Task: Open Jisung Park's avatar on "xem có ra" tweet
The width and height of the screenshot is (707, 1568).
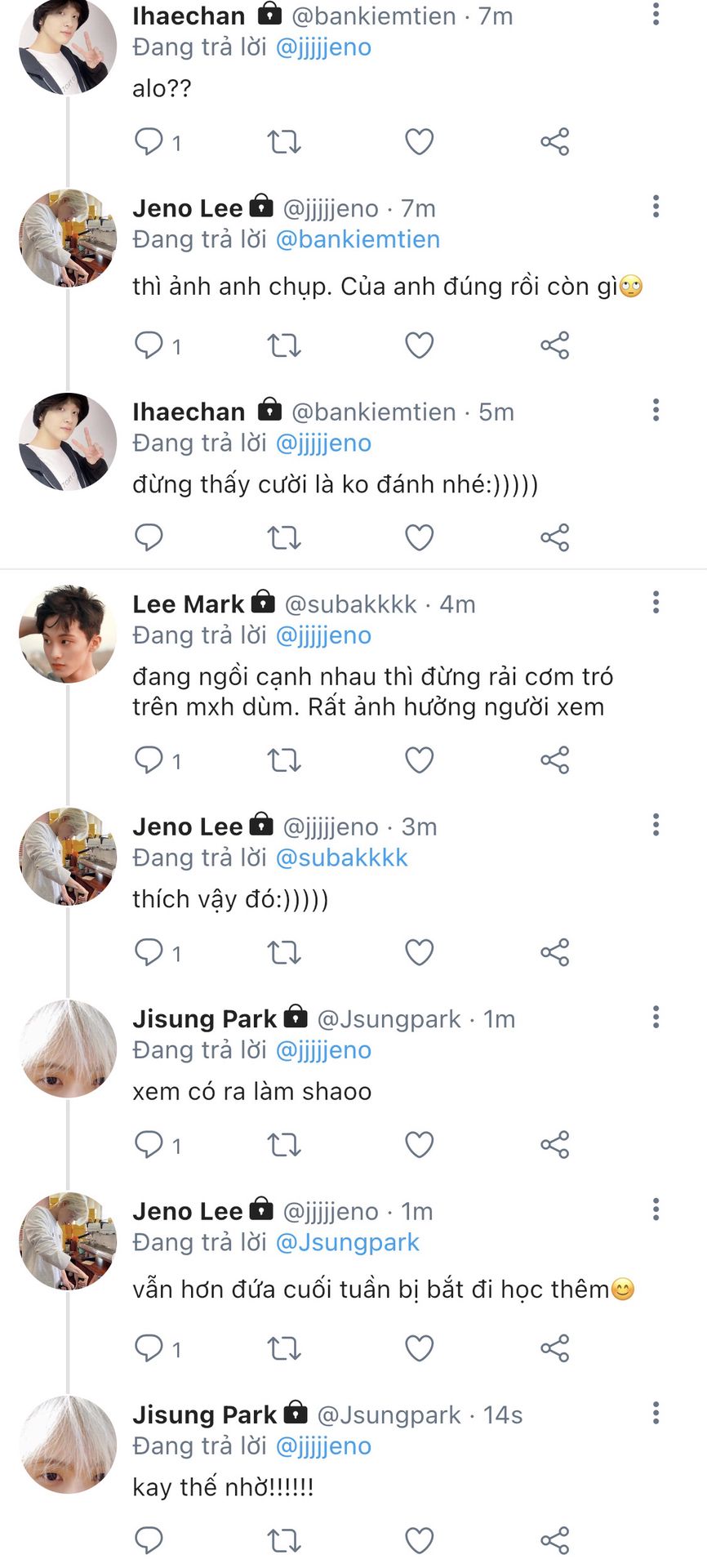Action: (x=68, y=1049)
